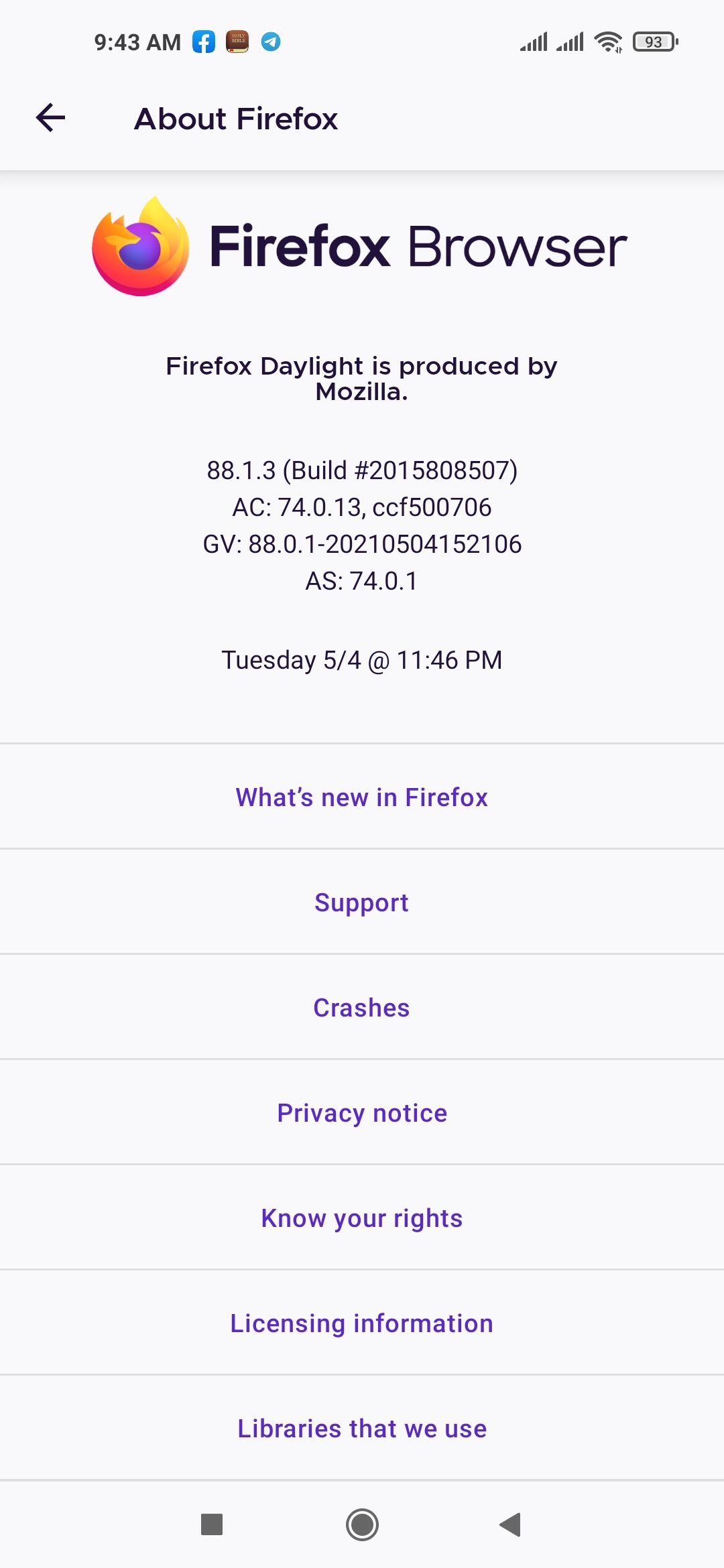Open Know your rights

(362, 1218)
